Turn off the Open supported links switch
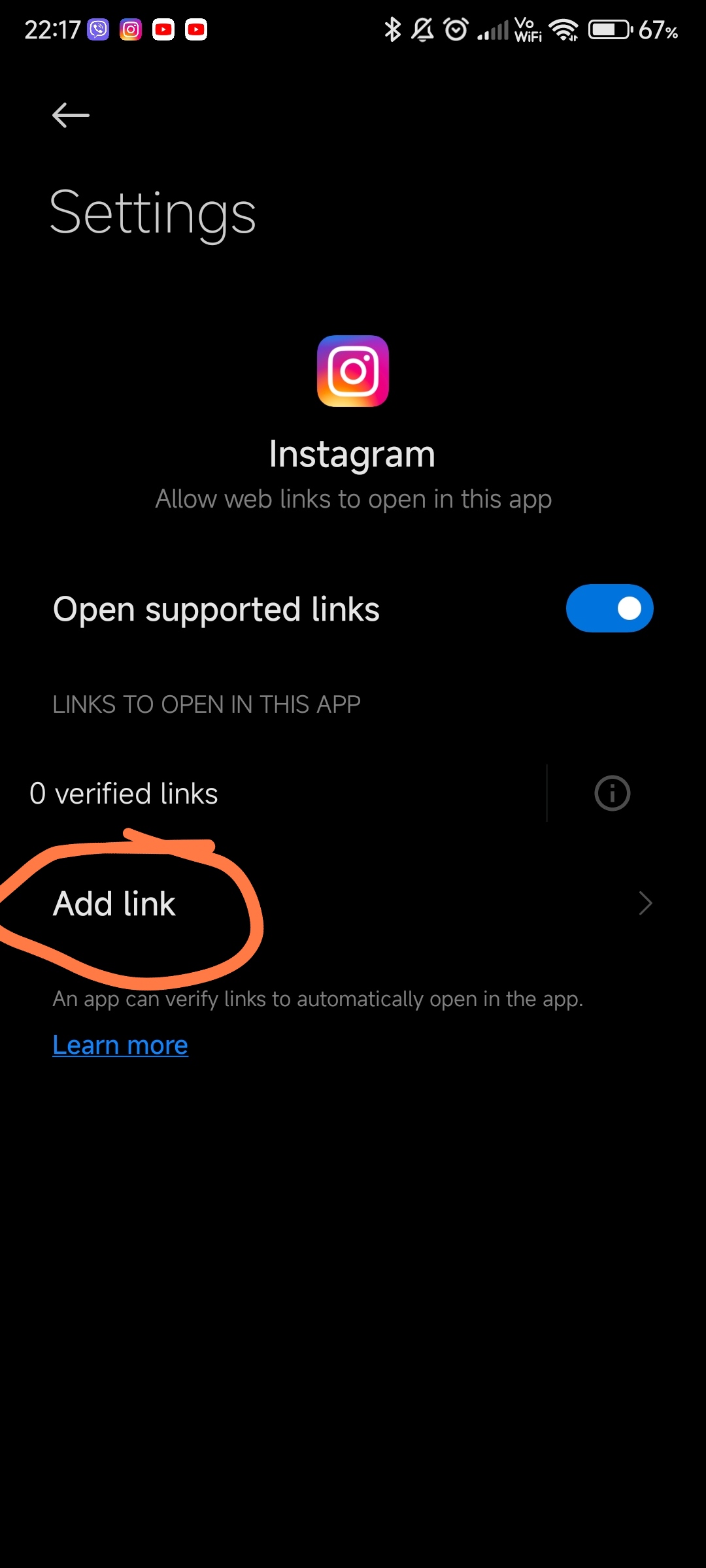The width and height of the screenshot is (706, 1568). pyautogui.click(x=609, y=608)
